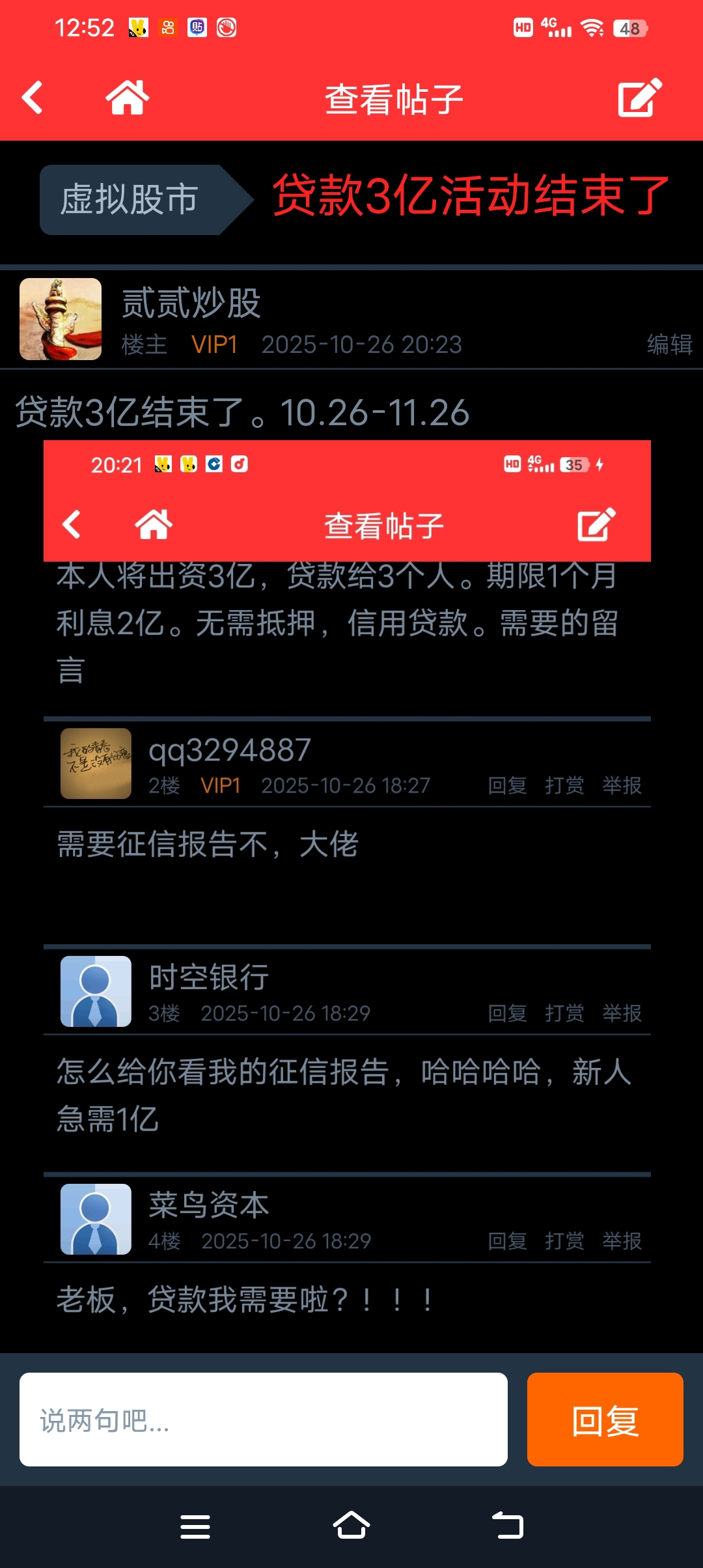Screen dimensions: 703x1568
Task: Open the forum home icon in the top bar
Action: [128, 98]
